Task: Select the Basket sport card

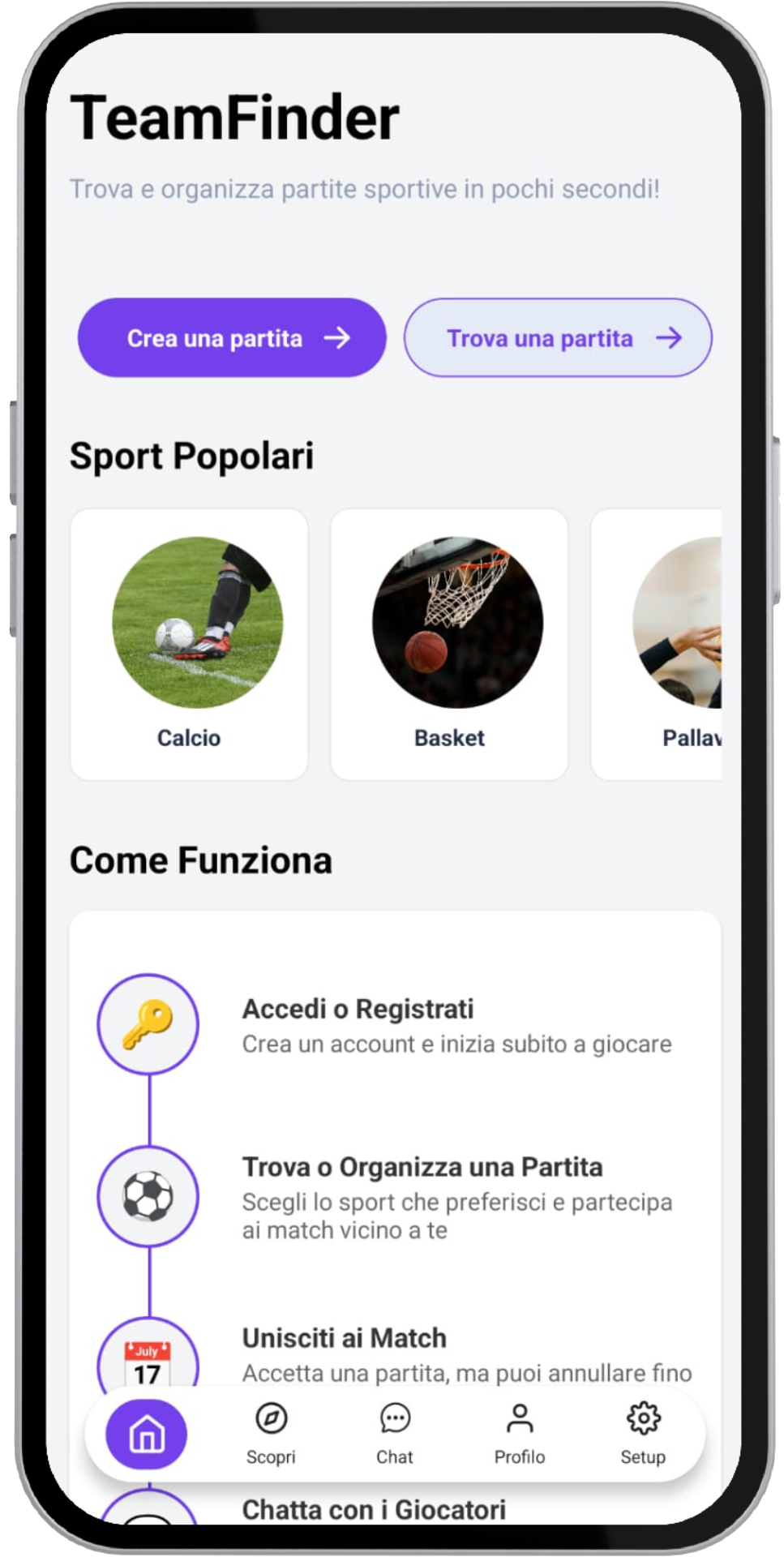Action: pyautogui.click(x=449, y=644)
